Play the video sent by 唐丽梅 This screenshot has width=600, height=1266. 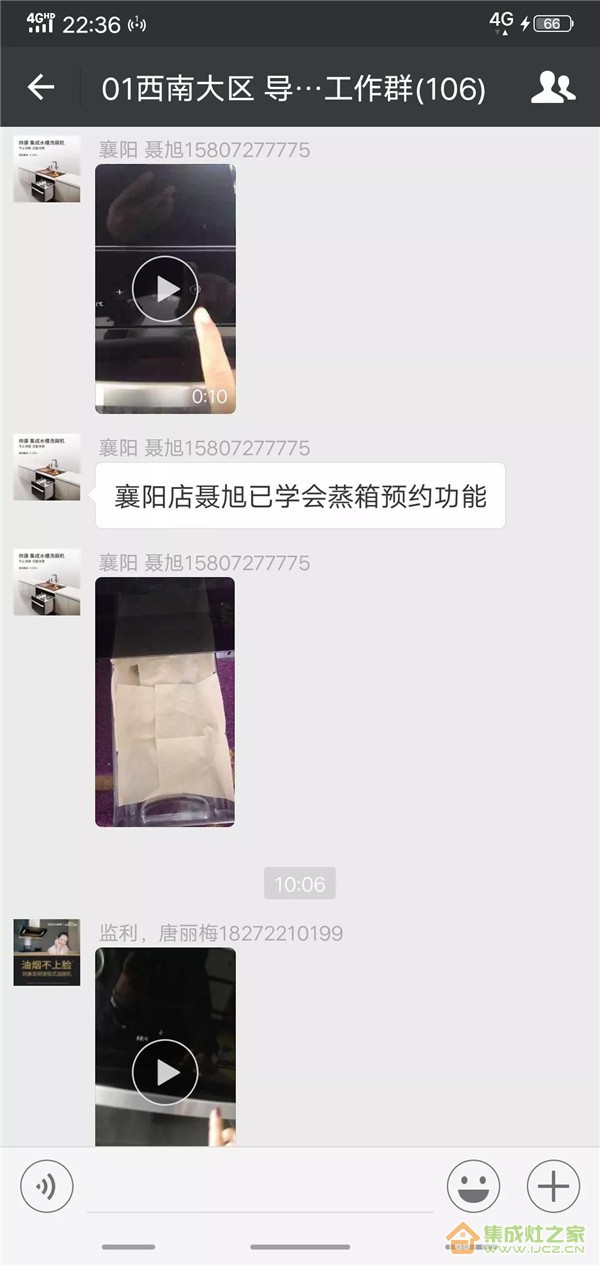(x=165, y=1071)
